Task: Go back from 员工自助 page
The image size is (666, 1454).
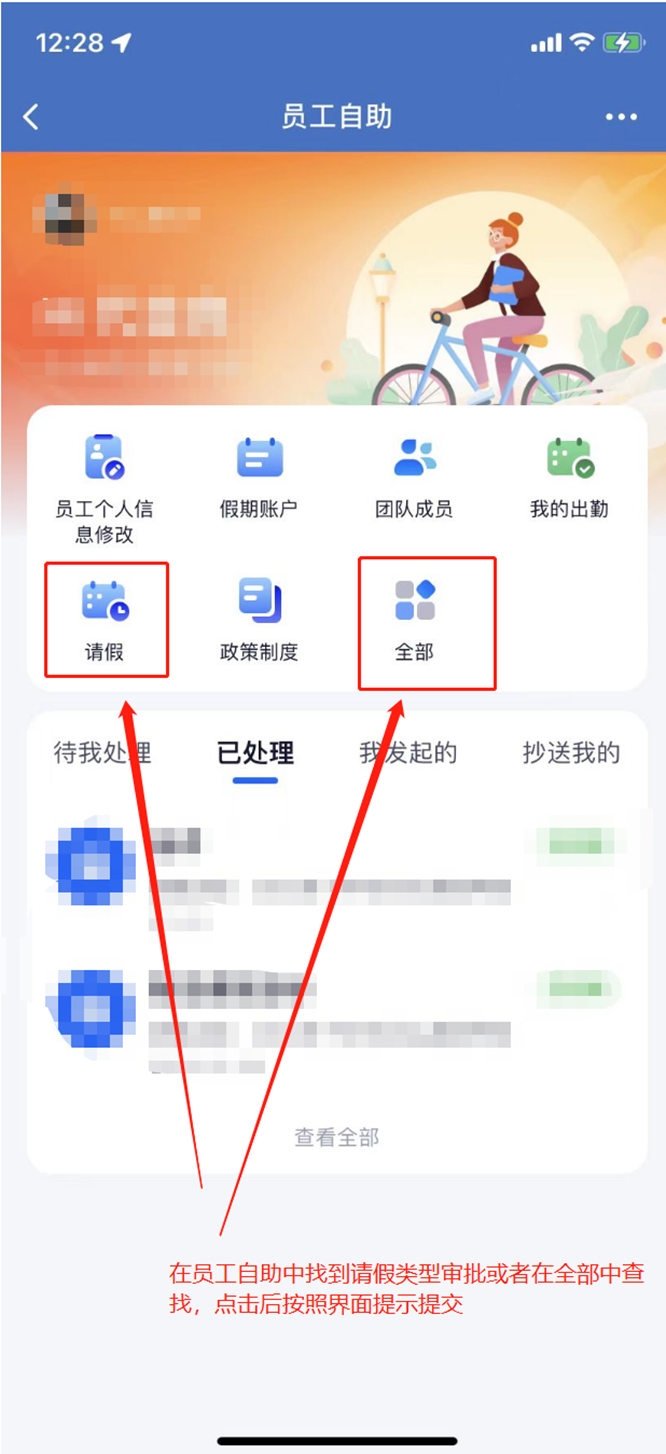Action: [31, 117]
